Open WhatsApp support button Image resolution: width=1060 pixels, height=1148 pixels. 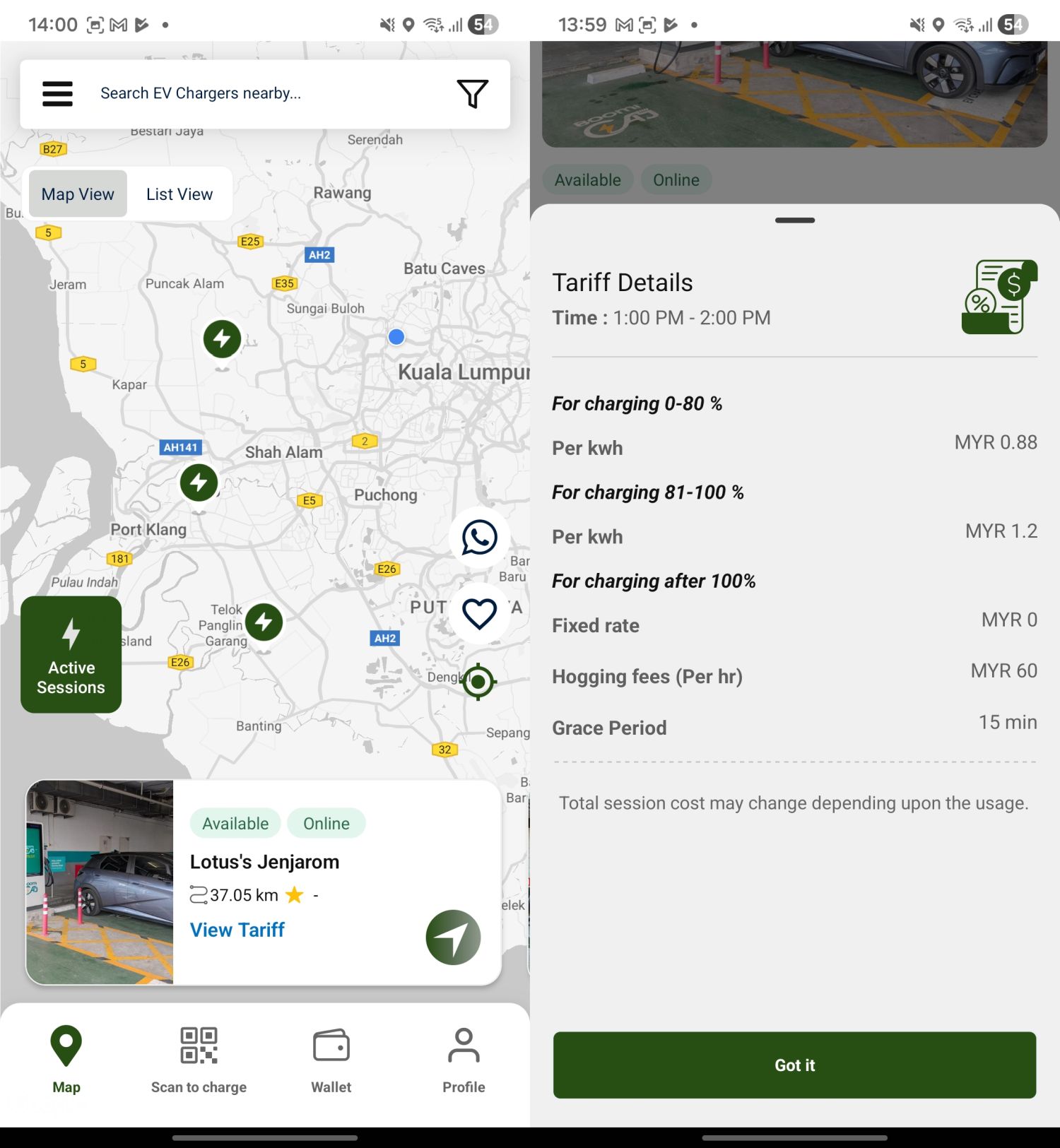pos(479,538)
